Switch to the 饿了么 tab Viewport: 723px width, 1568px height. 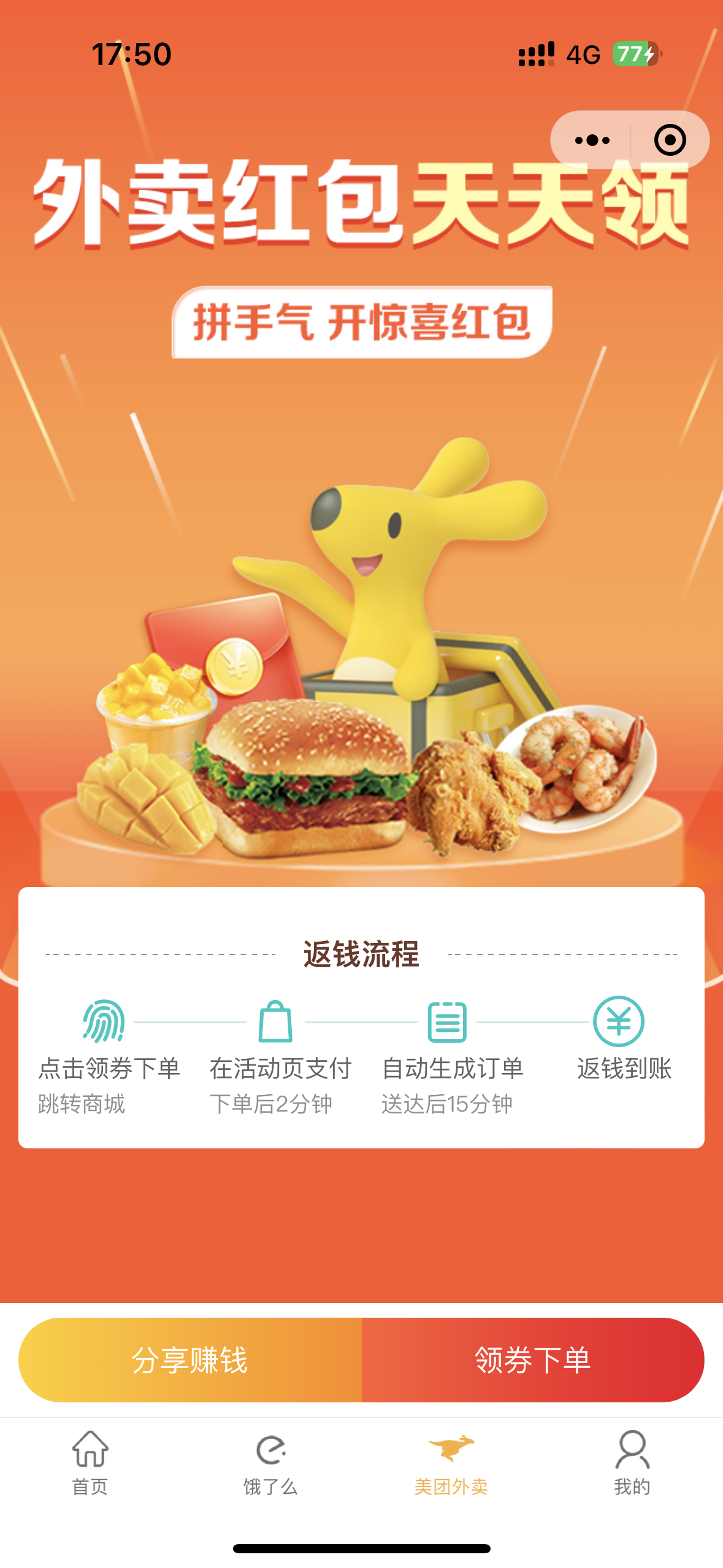click(270, 1462)
